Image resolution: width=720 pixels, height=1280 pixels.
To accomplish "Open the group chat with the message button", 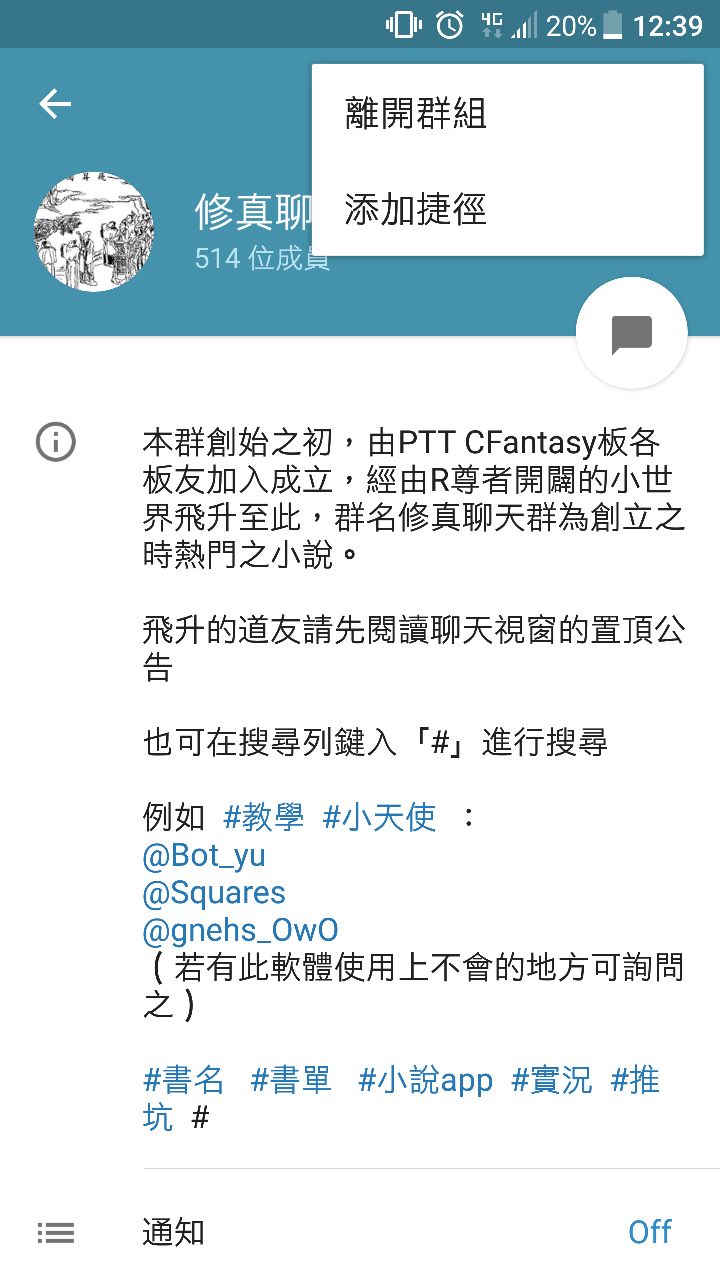I will [x=631, y=334].
